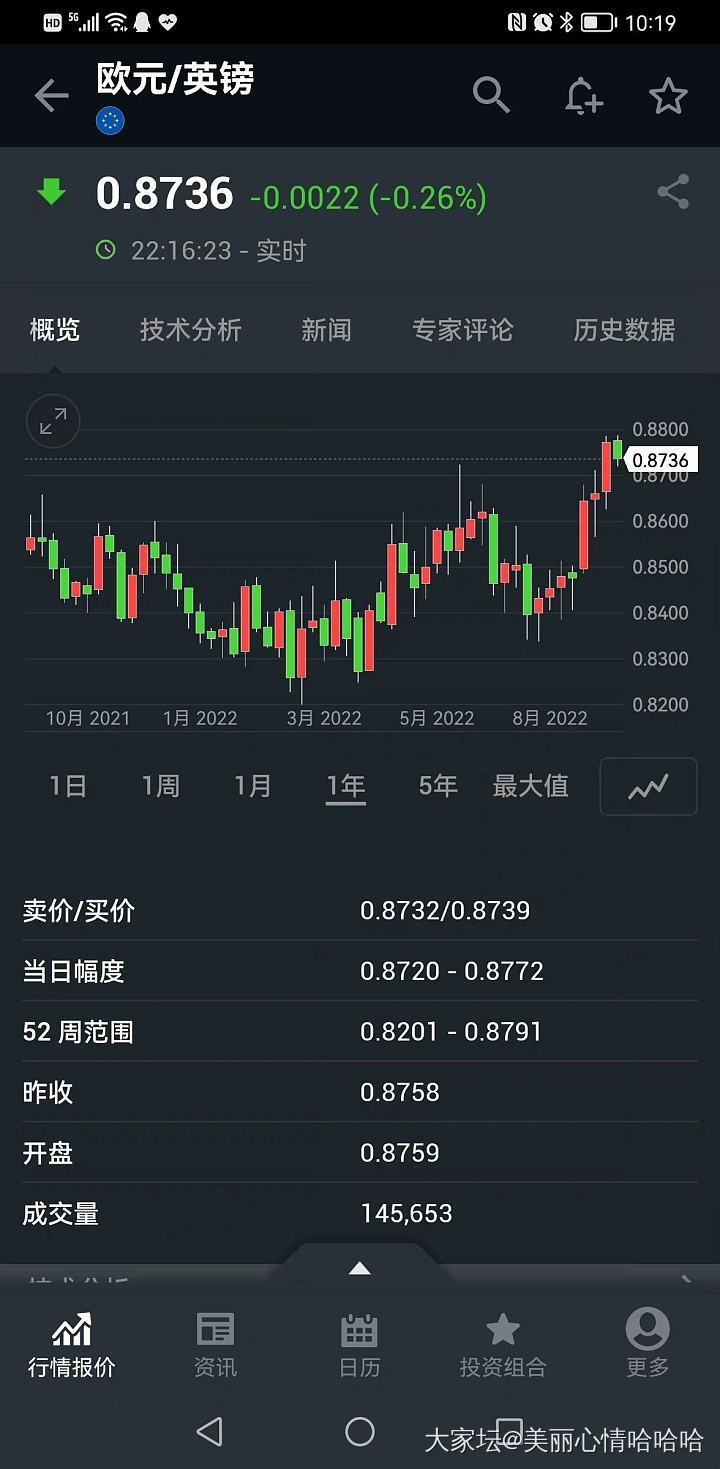Show the 最大值 chart range
The width and height of the screenshot is (720, 1469).
click(x=530, y=786)
